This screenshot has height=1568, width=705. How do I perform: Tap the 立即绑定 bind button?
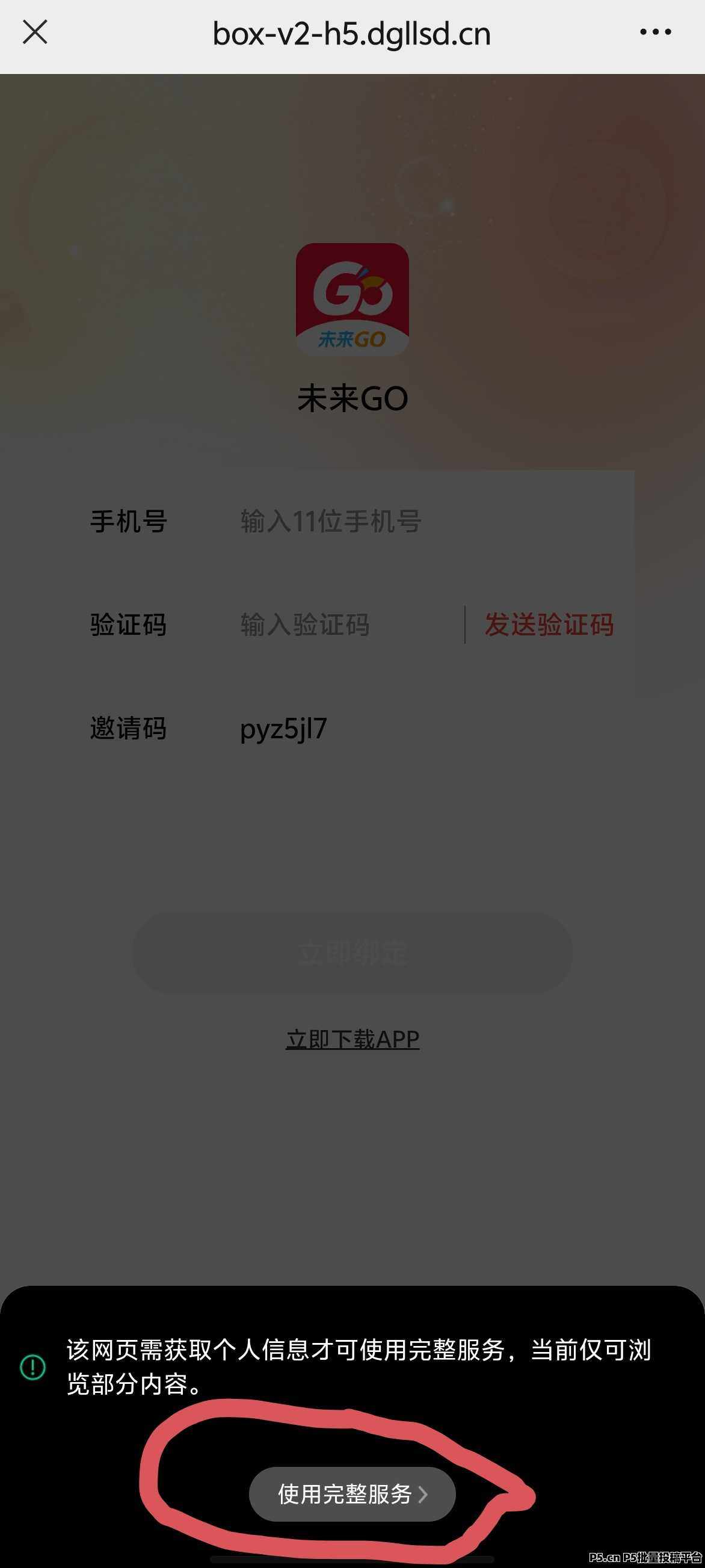pos(352,952)
